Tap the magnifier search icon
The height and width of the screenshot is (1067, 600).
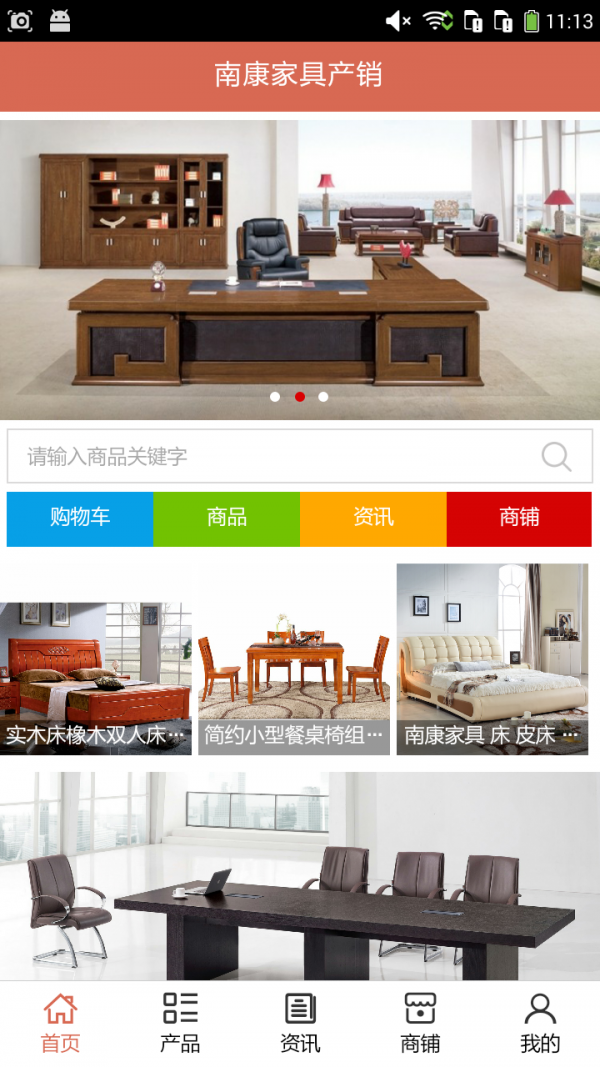[556, 457]
